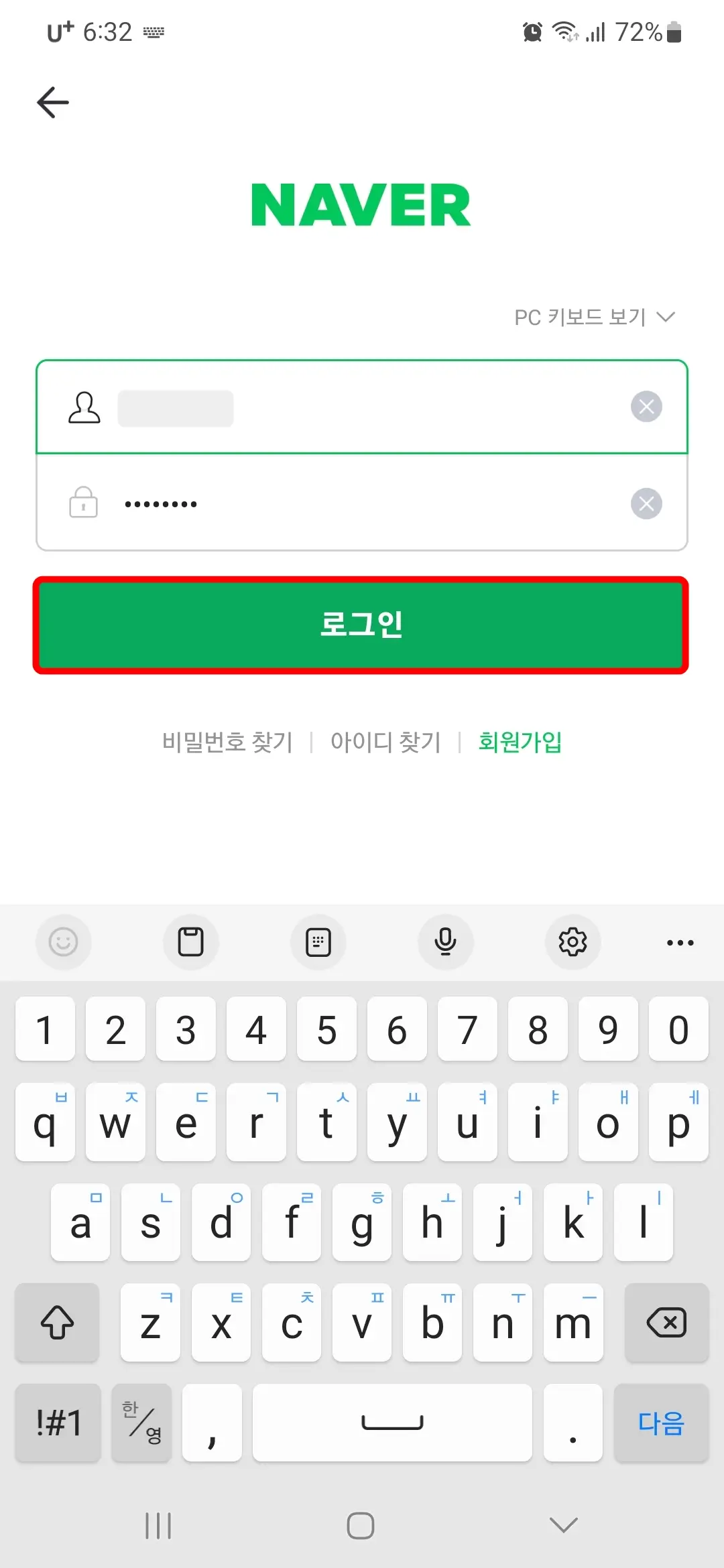Viewport: 724px width, 1568px height.
Task: Expand the keyboard toolbar with the ellipsis icon
Action: [x=680, y=942]
